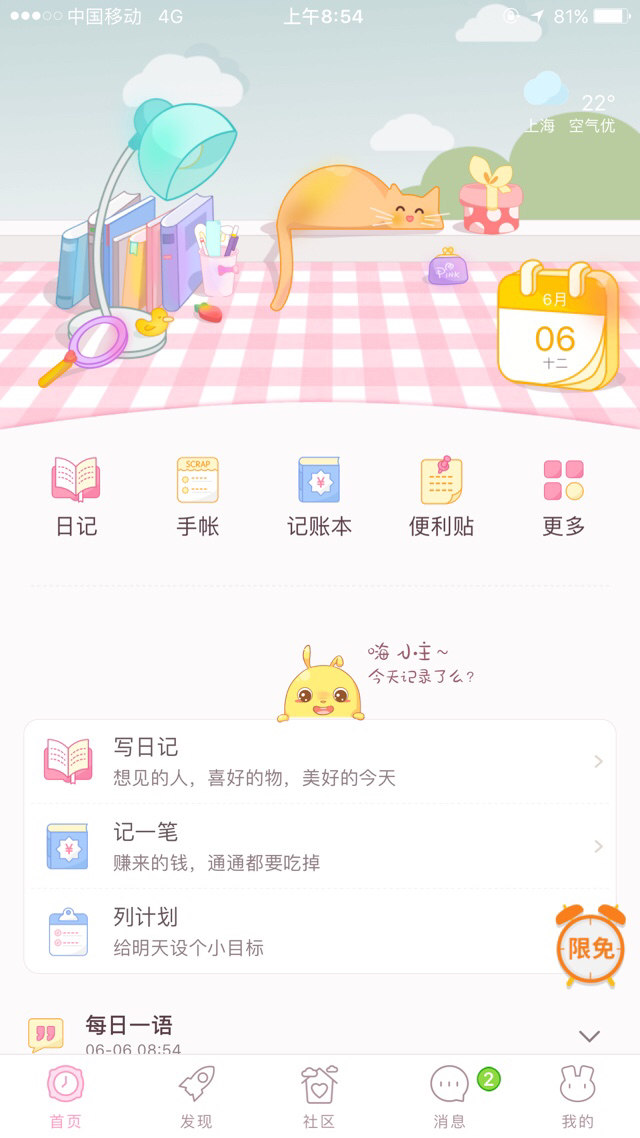This screenshot has width=640, height=1138.
Task: Open the 手帐 scrapbook shortcut
Action: pyautogui.click(x=198, y=497)
